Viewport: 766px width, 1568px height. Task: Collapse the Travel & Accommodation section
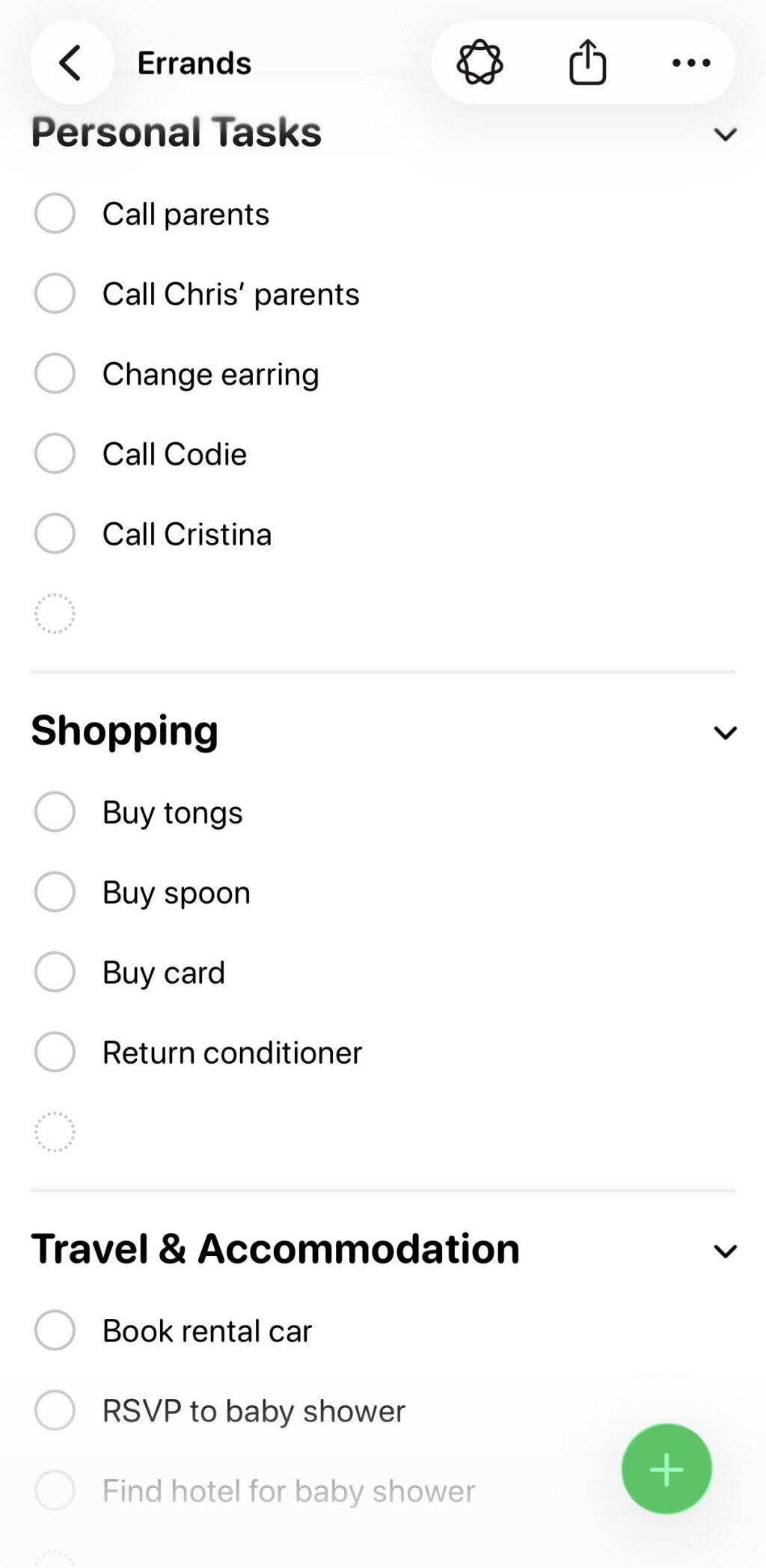[x=724, y=1250]
